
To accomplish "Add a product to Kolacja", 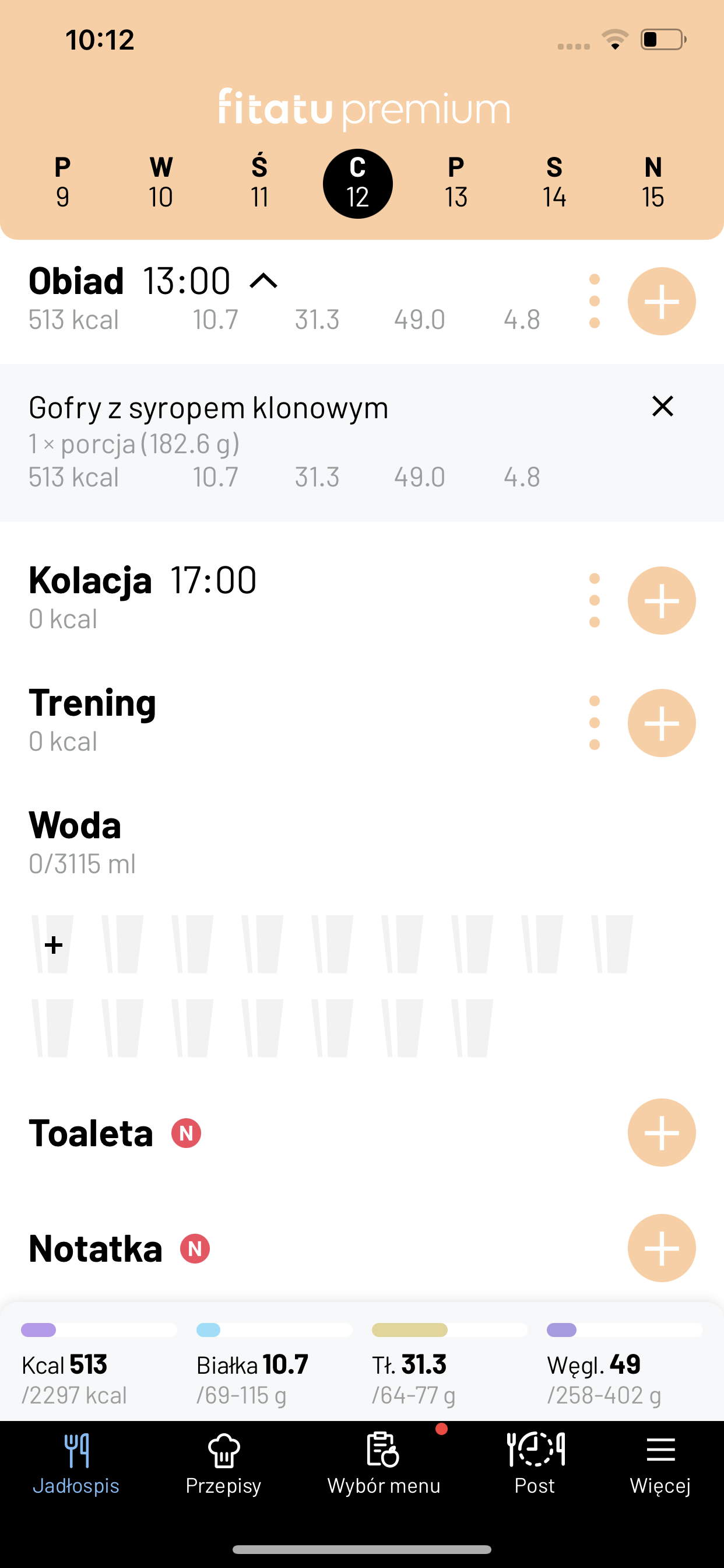I will [661, 601].
